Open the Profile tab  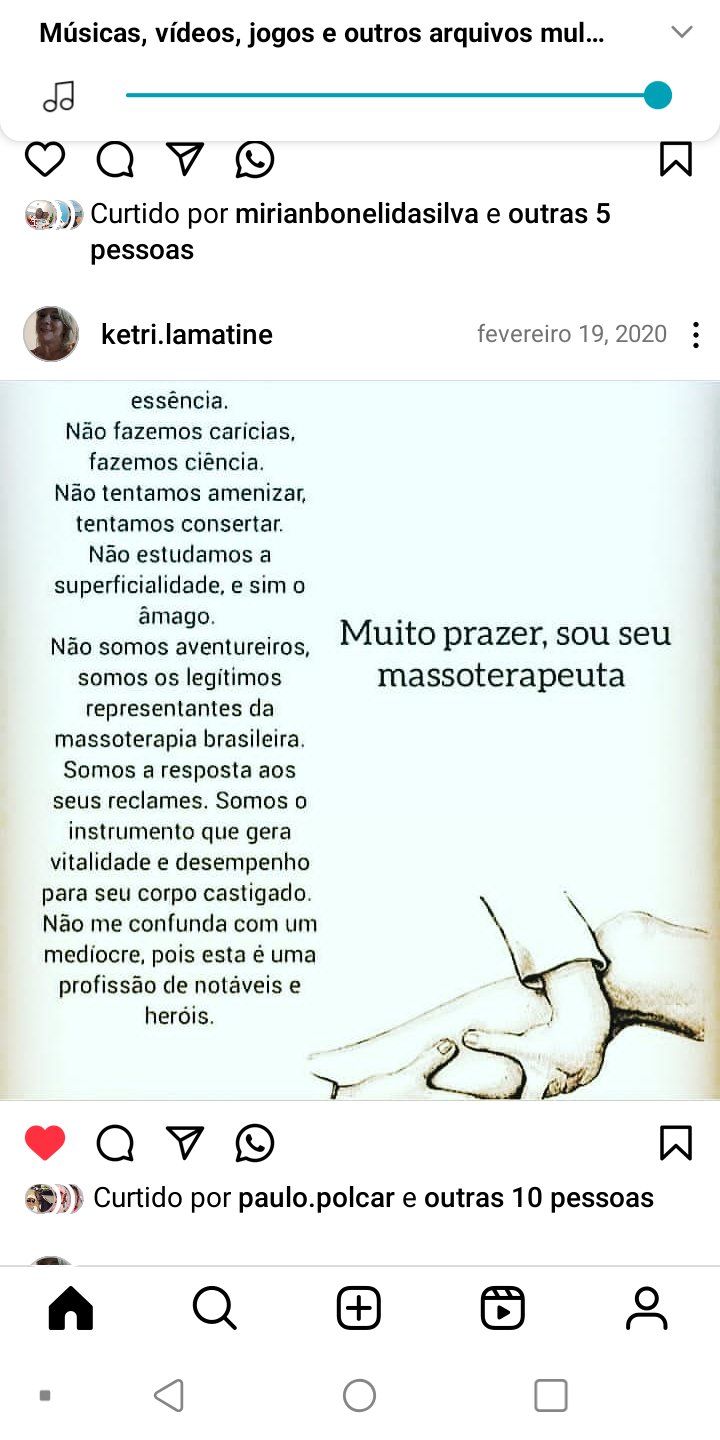[647, 1308]
